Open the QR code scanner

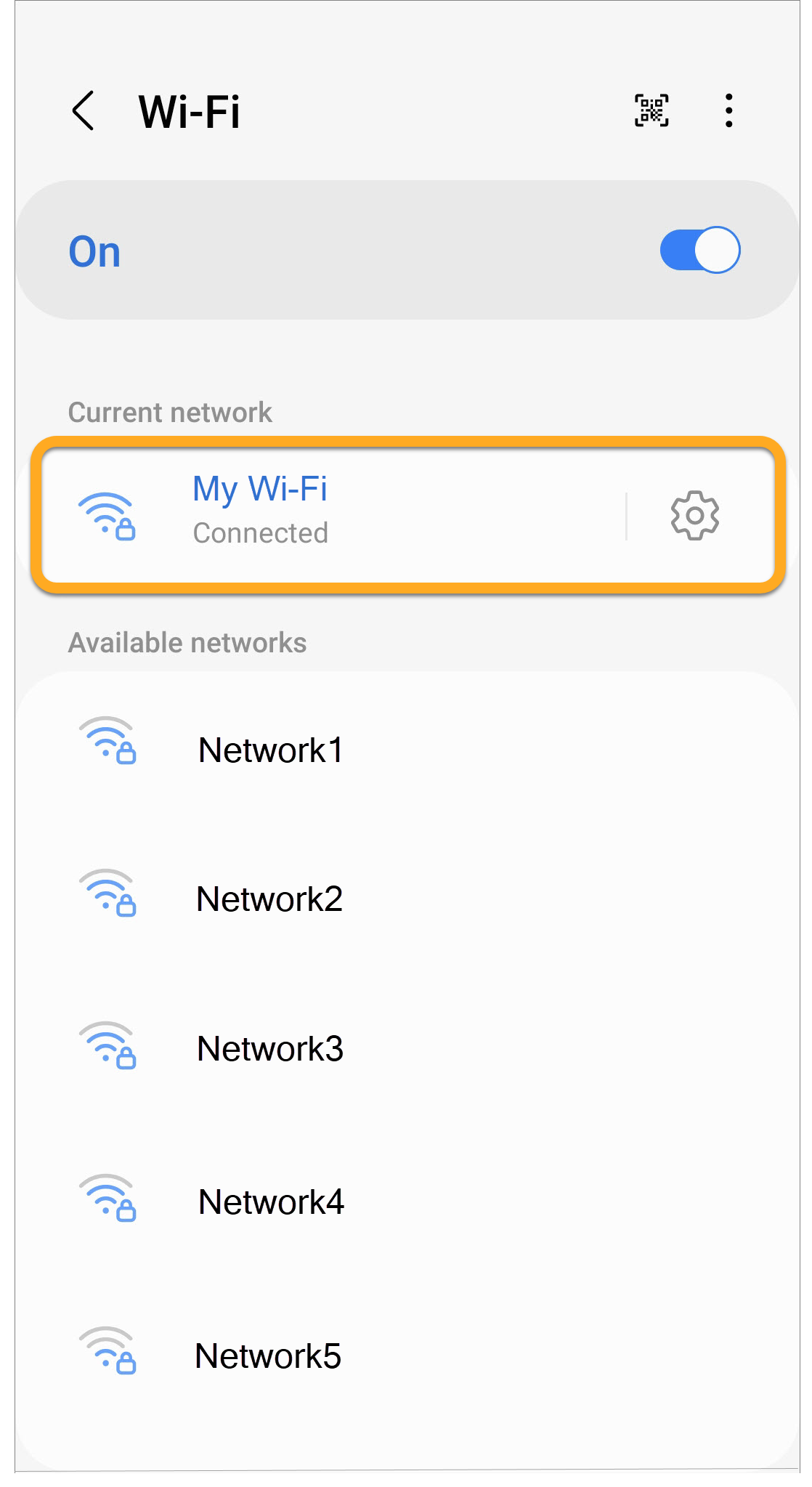[651, 111]
